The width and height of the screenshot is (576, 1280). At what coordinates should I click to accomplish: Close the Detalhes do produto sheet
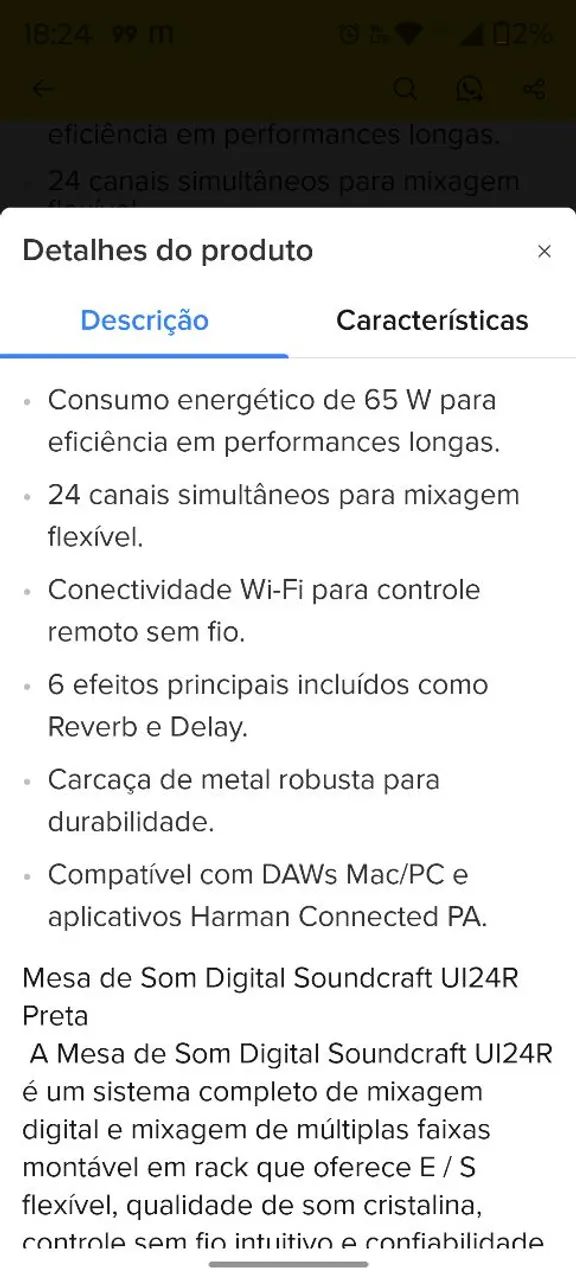pyautogui.click(x=544, y=252)
